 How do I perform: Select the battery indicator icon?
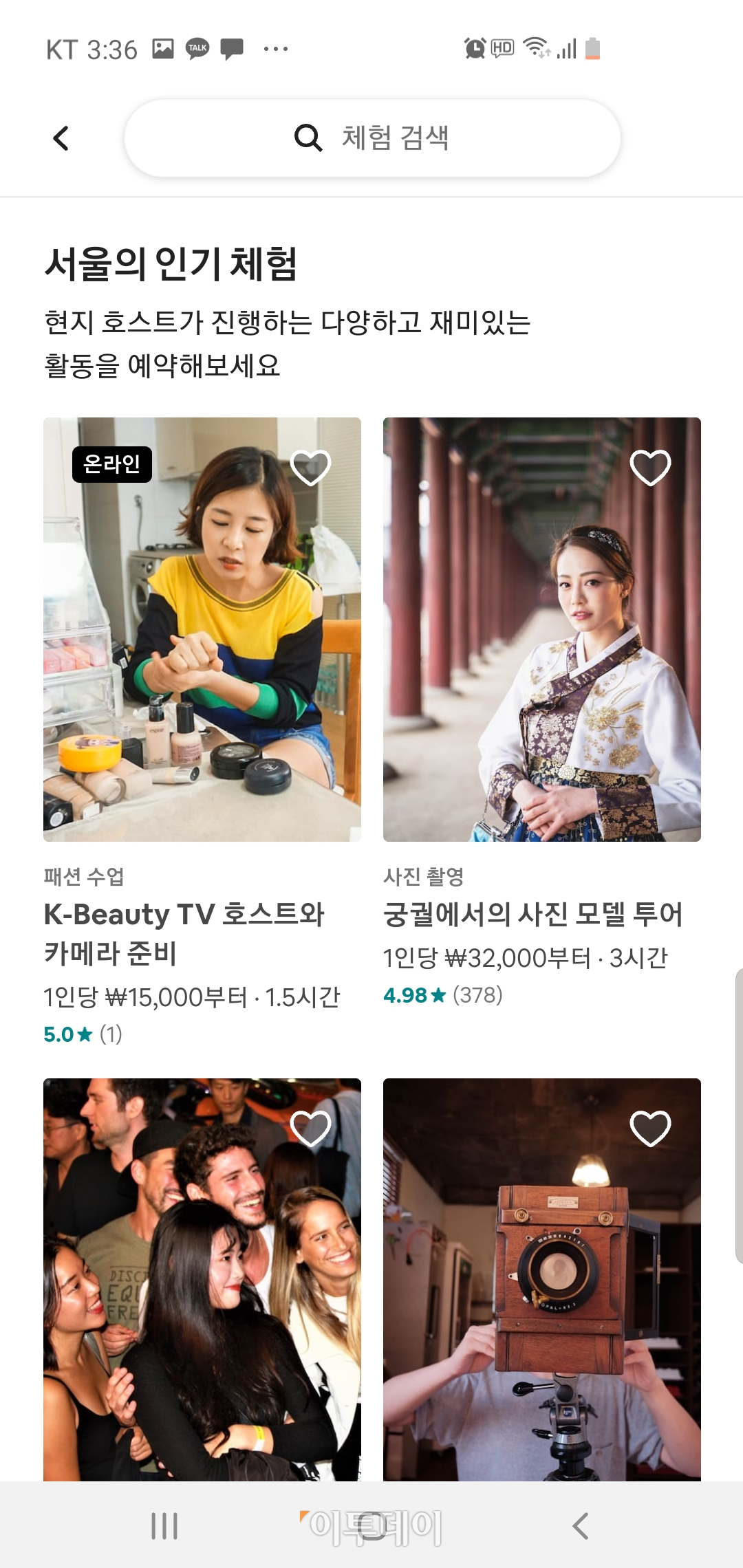tap(593, 47)
